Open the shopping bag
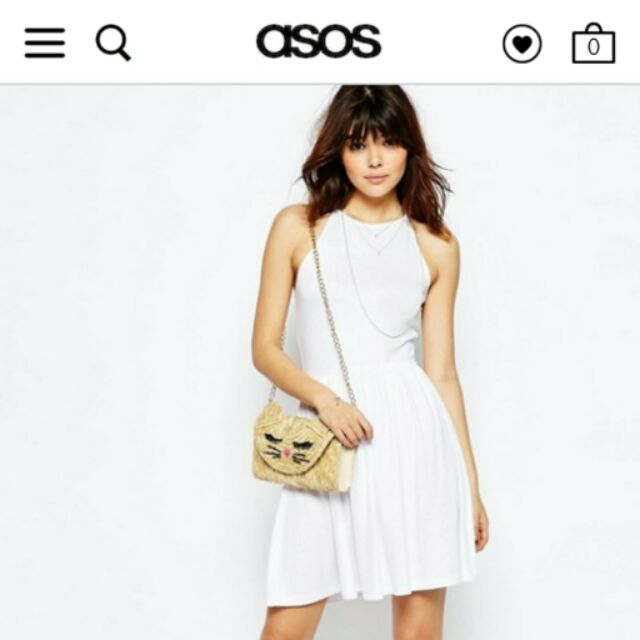 tap(593, 43)
